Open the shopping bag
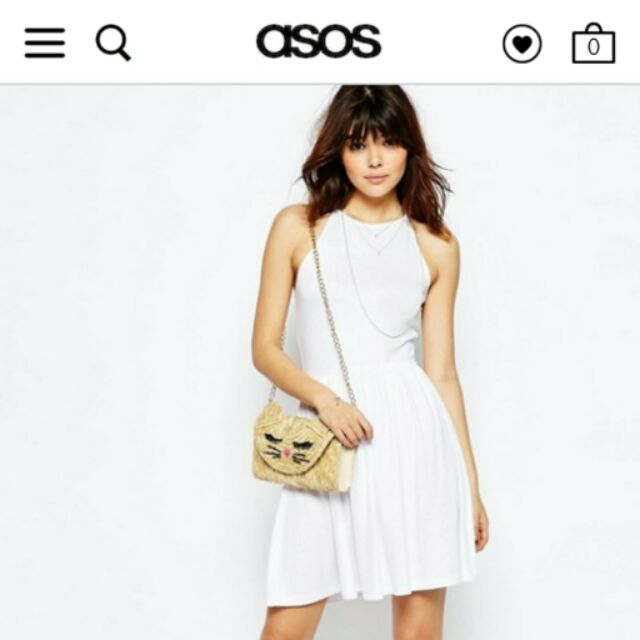 tap(593, 43)
